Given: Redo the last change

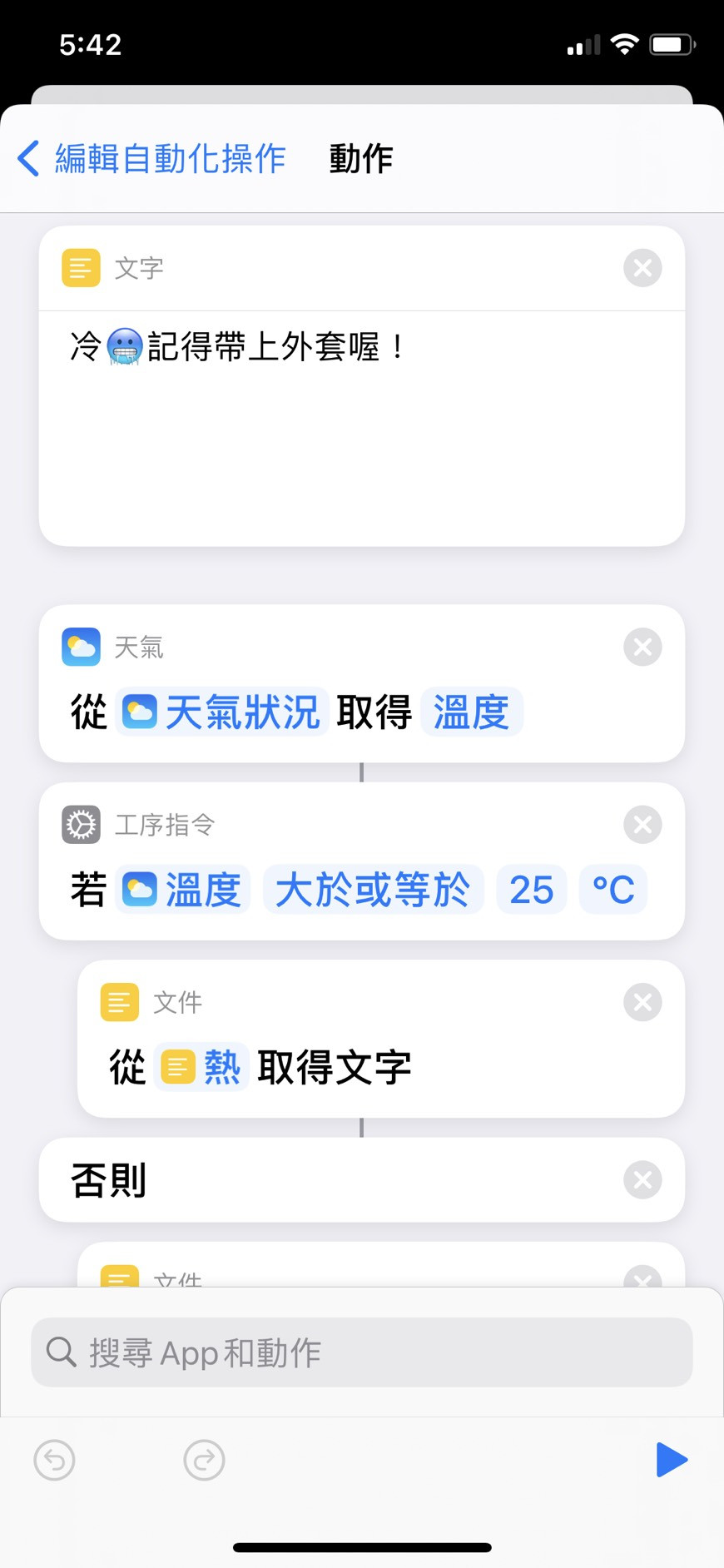Looking at the screenshot, I should (x=204, y=1460).
